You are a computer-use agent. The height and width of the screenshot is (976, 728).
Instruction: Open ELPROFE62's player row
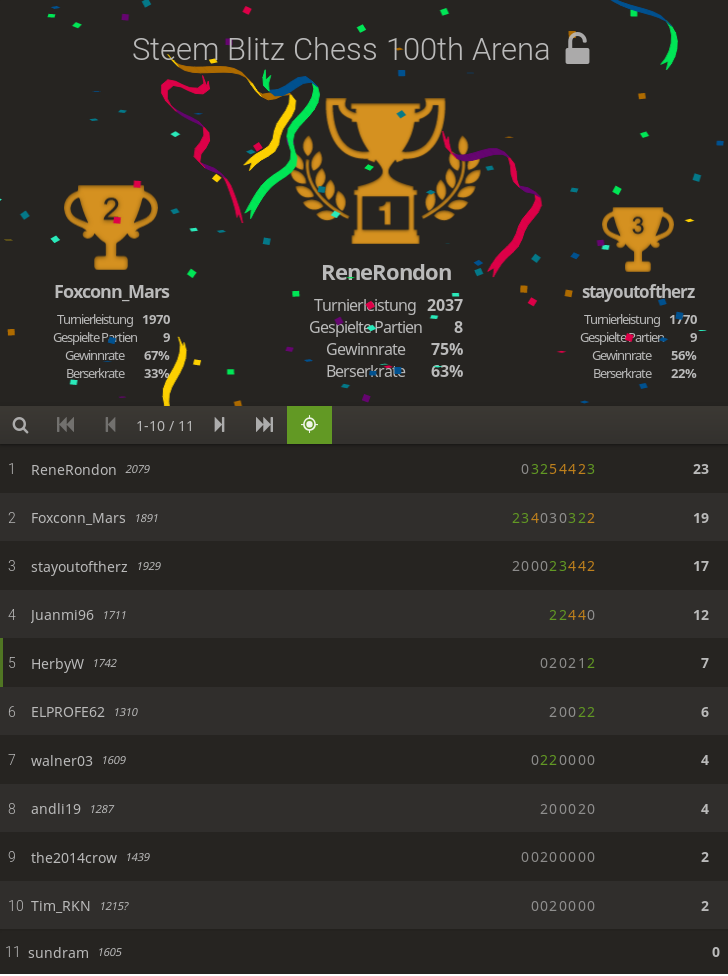coord(364,712)
